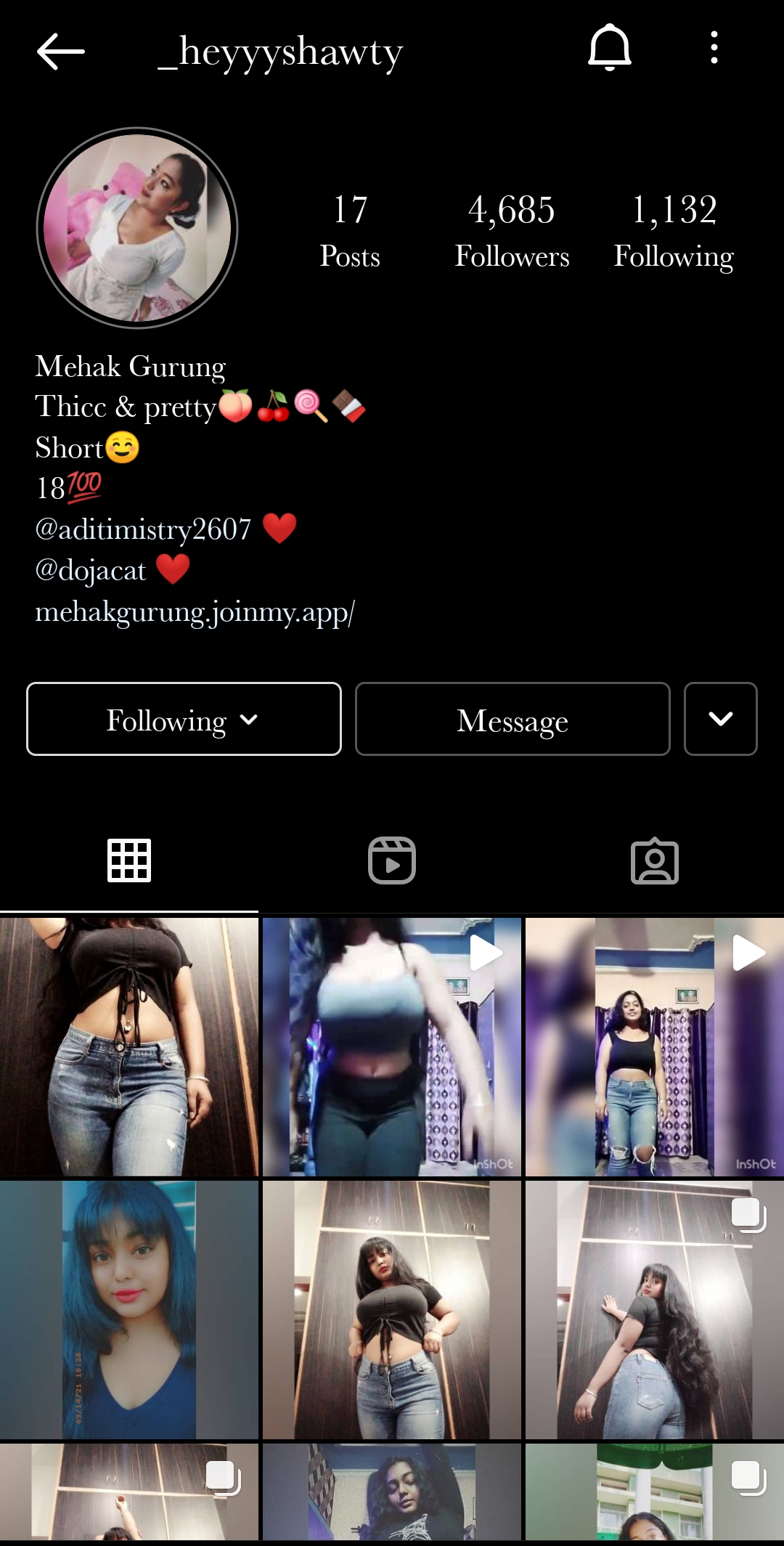View the 1,132 following list
Screen dimensions: 784x1546
(x=674, y=231)
